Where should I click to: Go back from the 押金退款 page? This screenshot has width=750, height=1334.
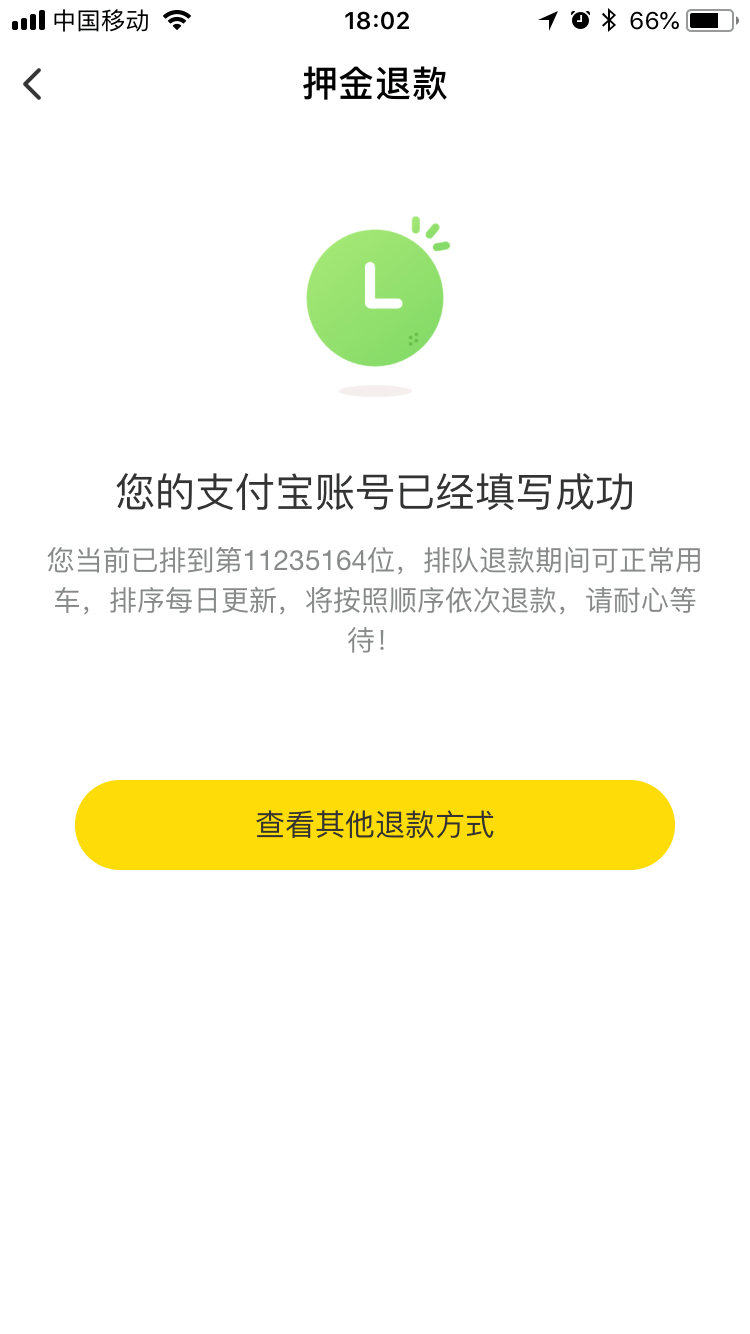[x=33, y=84]
